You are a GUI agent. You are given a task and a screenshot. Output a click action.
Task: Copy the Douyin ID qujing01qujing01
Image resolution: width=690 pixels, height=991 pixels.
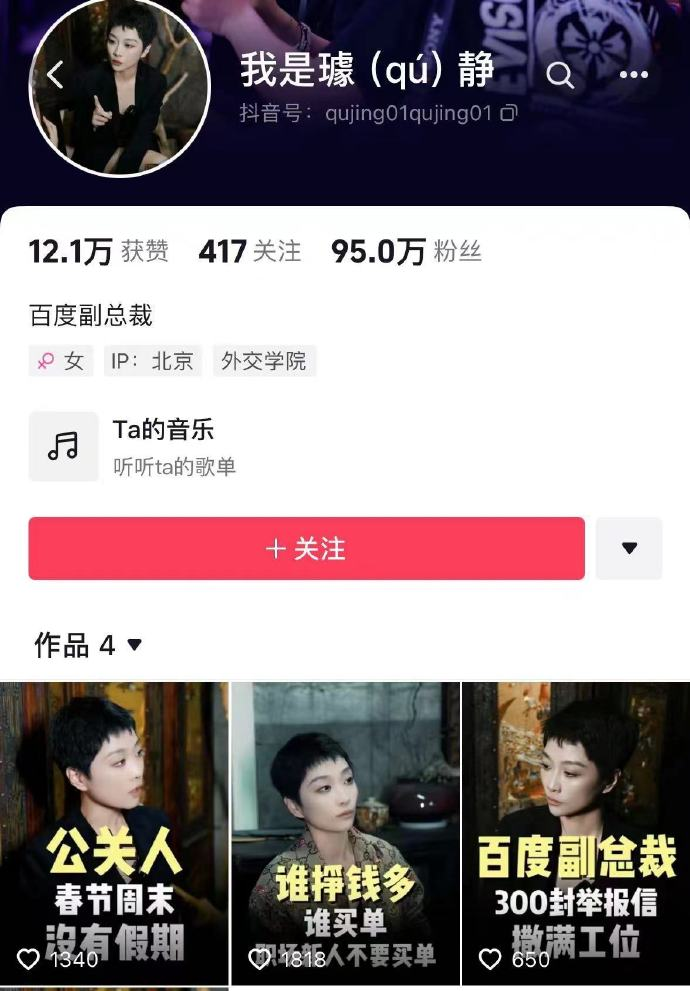(509, 113)
